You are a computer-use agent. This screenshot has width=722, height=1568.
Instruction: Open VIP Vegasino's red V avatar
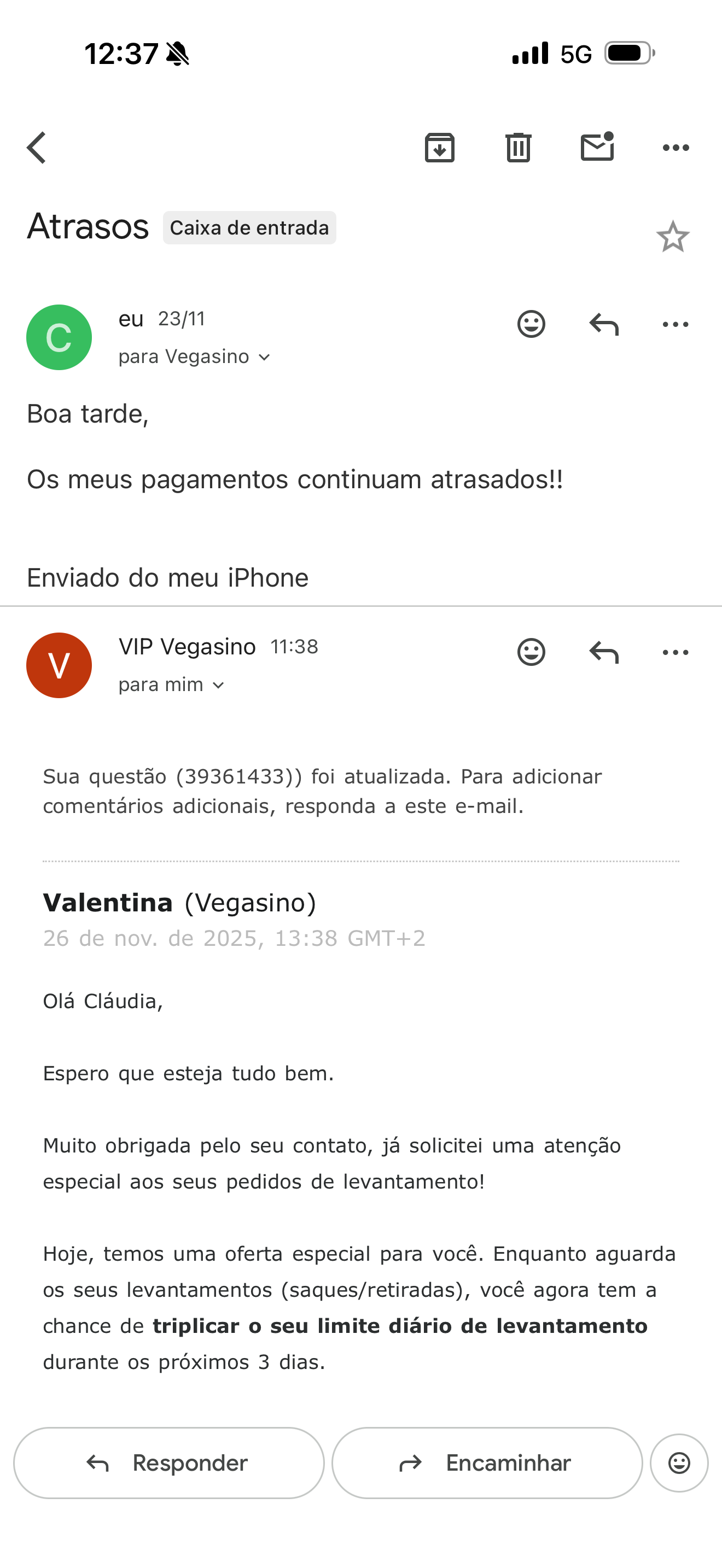[x=59, y=665]
